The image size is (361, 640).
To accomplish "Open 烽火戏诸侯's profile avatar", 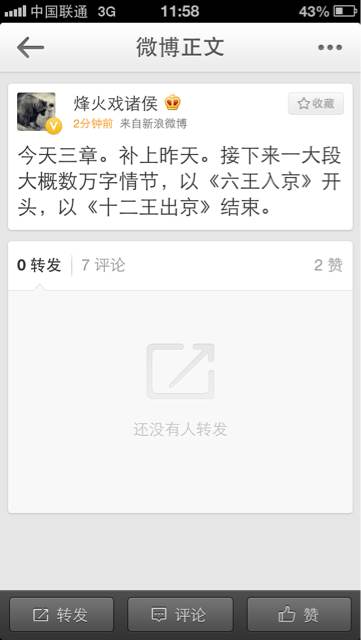I will (37, 112).
